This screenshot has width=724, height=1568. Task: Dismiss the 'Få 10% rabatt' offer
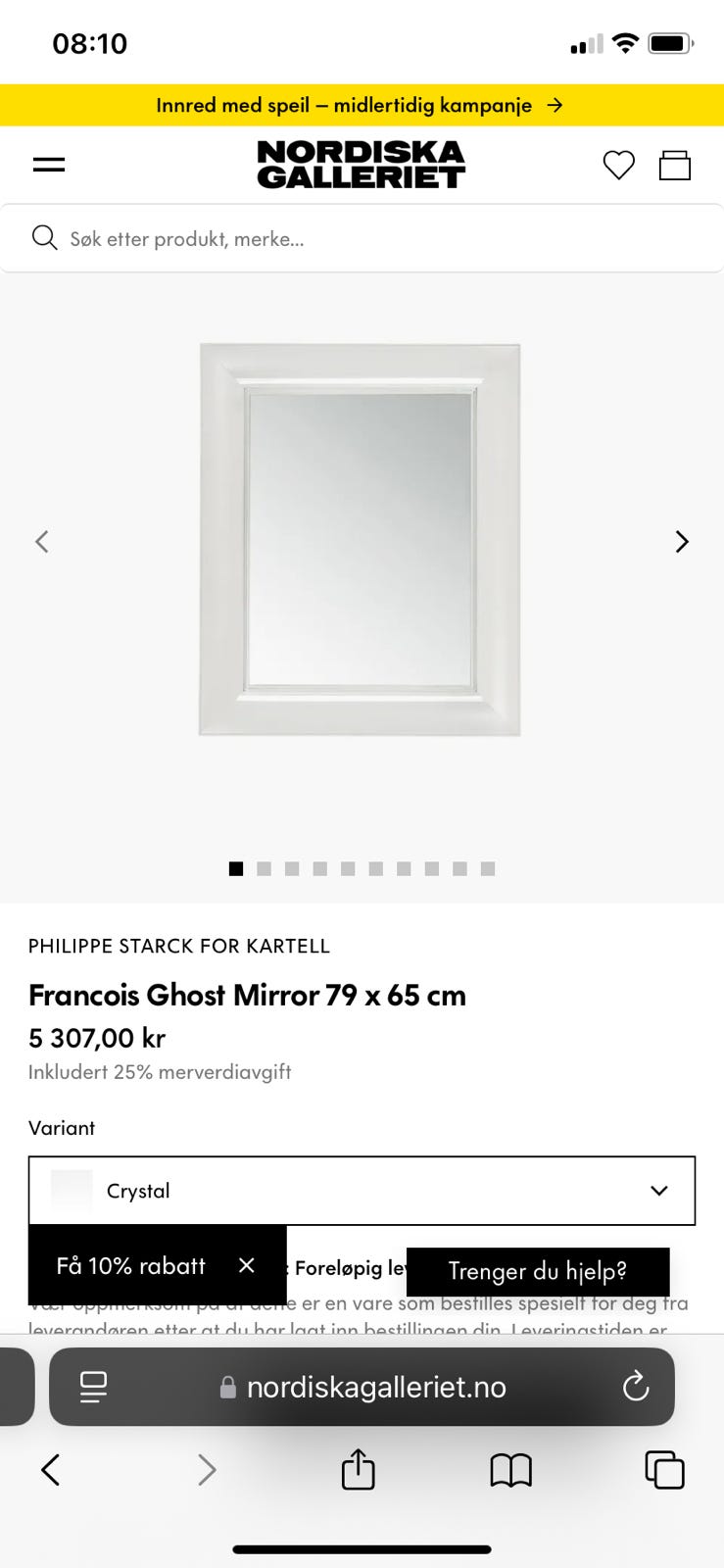(247, 1265)
